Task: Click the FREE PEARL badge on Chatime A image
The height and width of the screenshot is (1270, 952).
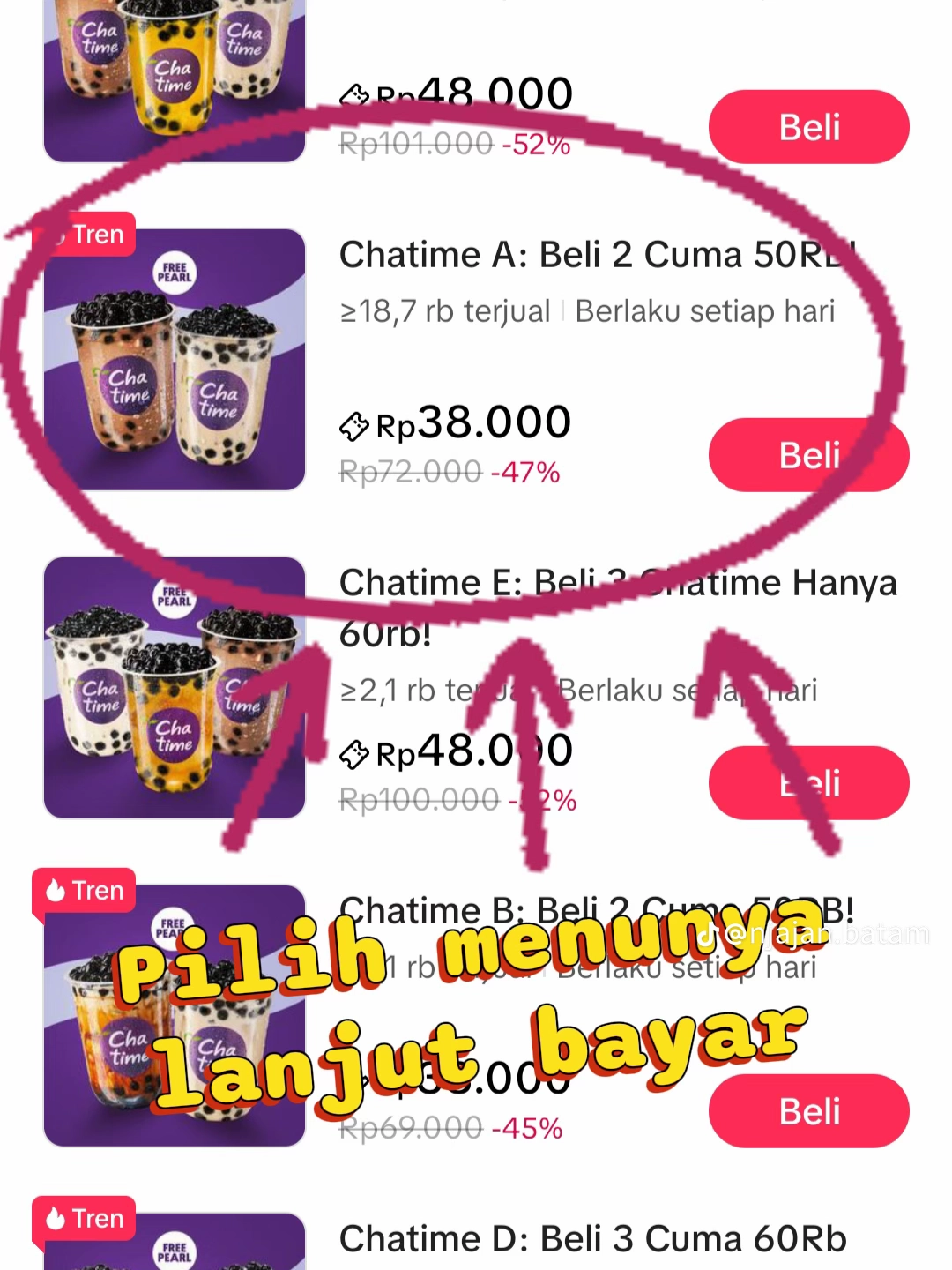Action: 175,270
